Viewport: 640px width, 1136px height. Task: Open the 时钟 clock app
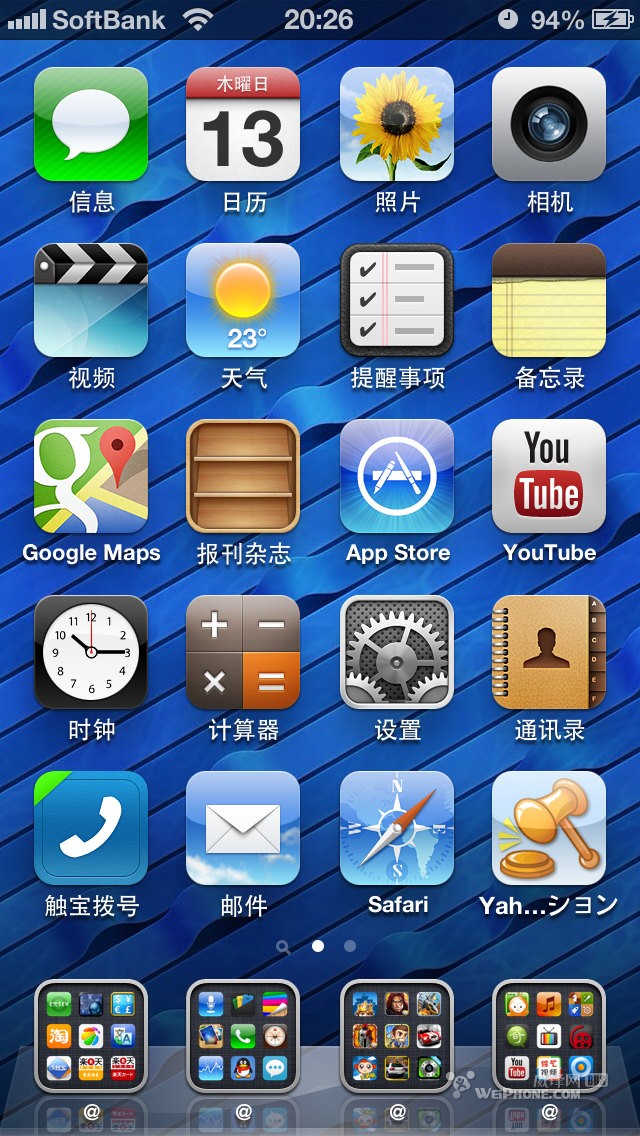coord(91,652)
